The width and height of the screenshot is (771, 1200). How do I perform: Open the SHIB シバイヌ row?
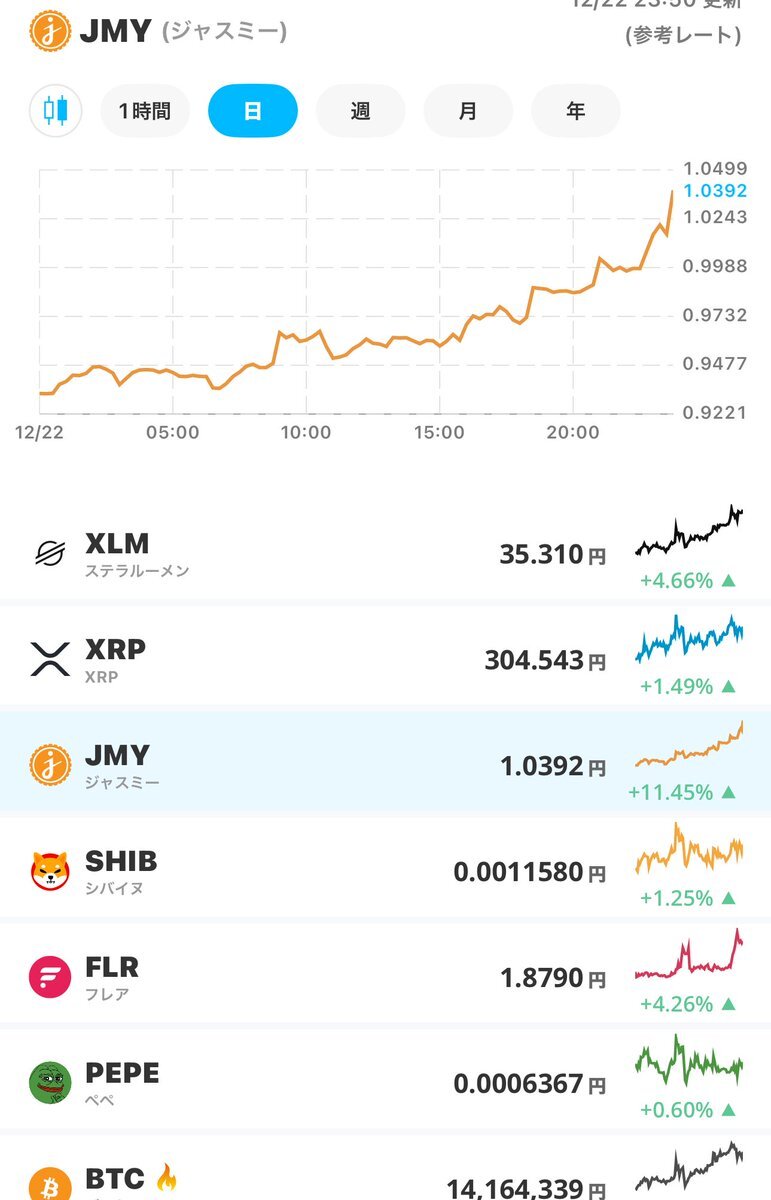coord(385,871)
